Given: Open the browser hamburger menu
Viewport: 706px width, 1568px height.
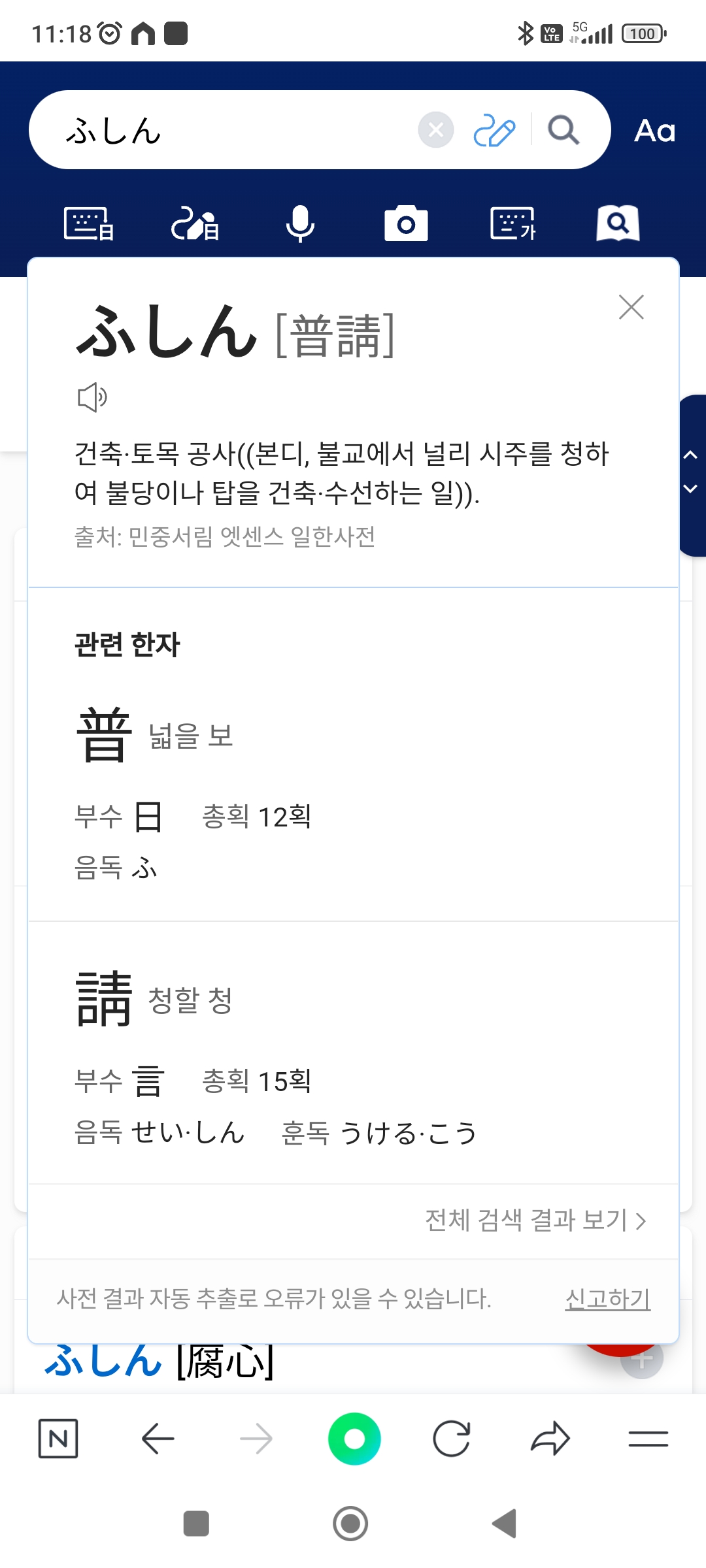Looking at the screenshot, I should [648, 1439].
